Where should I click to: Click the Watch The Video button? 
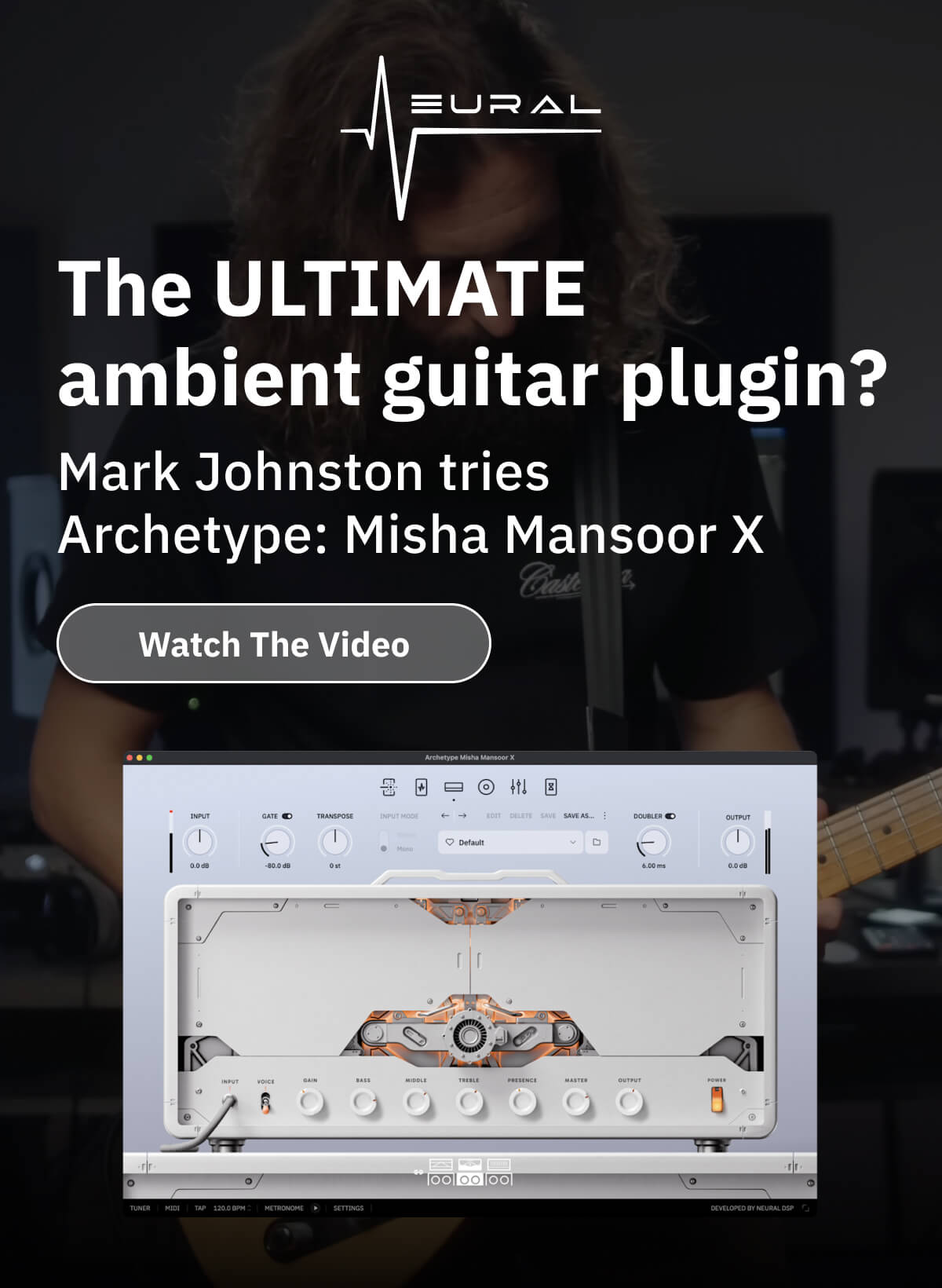tap(275, 644)
